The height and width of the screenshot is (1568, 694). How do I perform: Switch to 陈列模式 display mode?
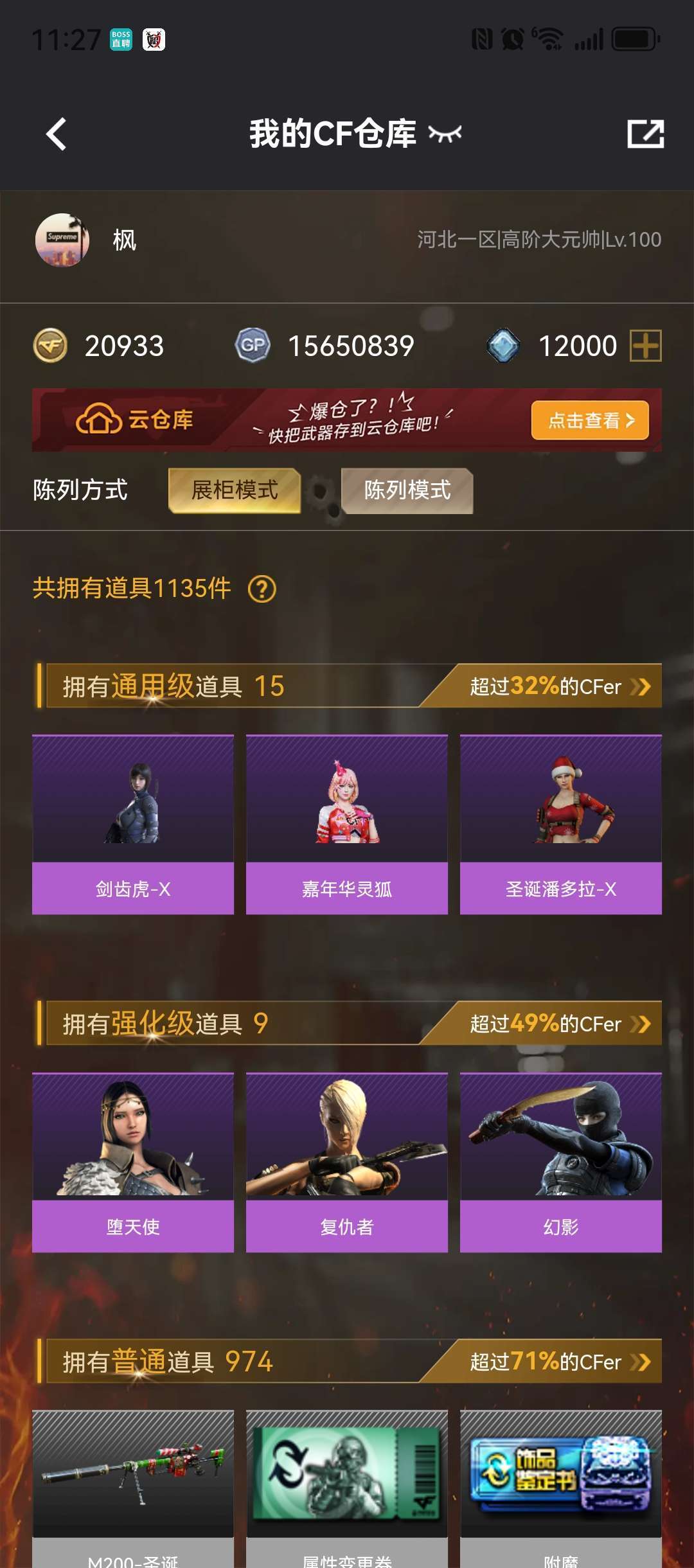[407, 490]
